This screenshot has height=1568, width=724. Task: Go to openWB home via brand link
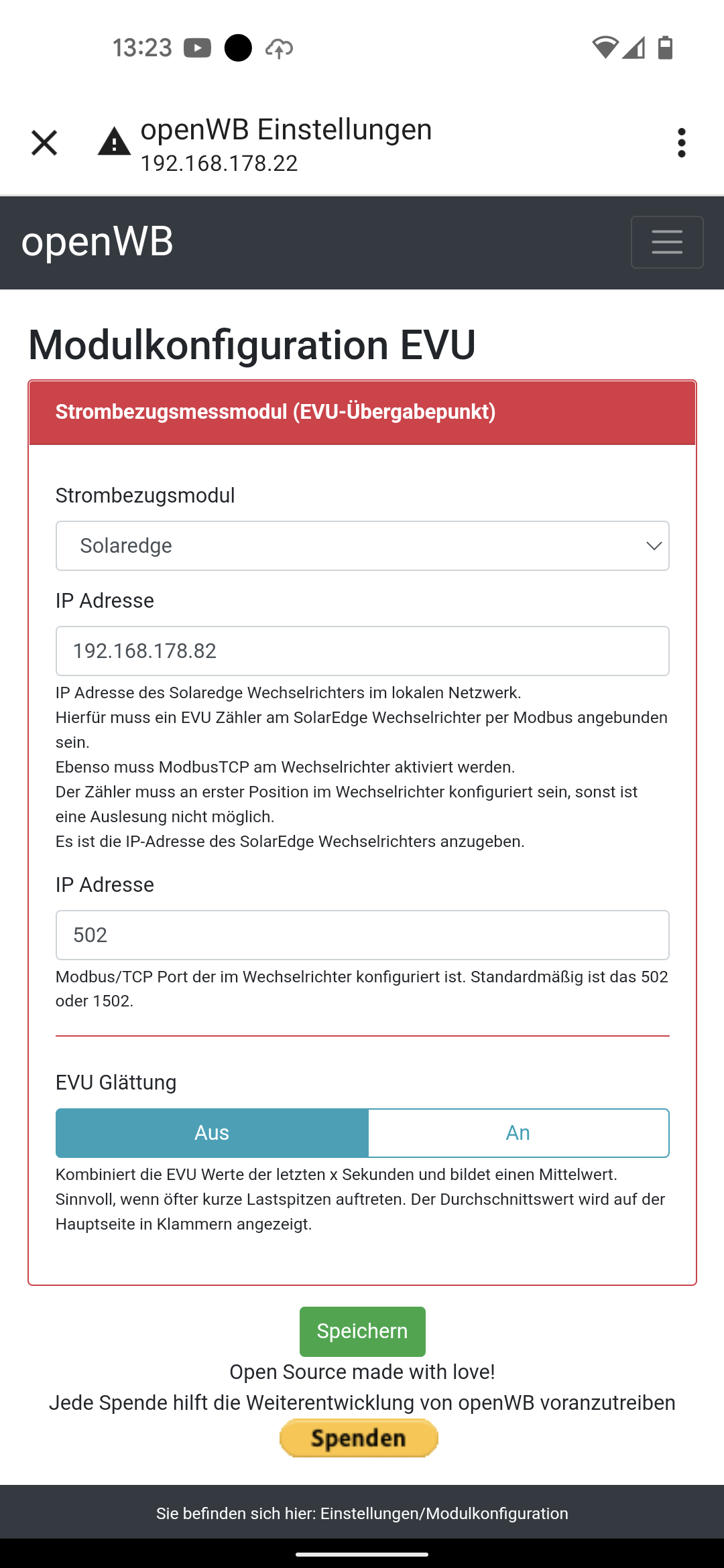pos(97,242)
